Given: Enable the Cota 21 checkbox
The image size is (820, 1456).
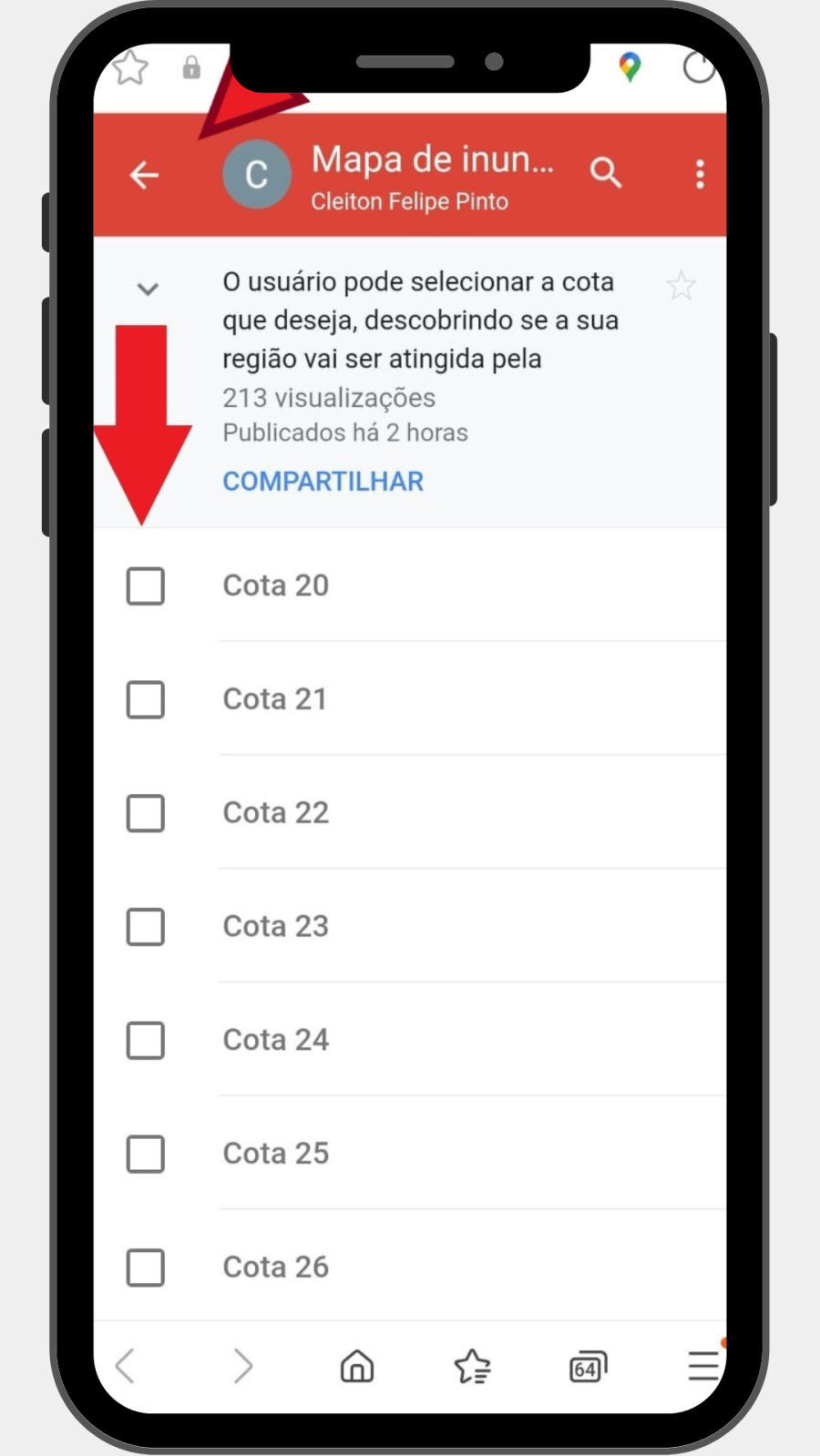Looking at the screenshot, I should pos(146,700).
